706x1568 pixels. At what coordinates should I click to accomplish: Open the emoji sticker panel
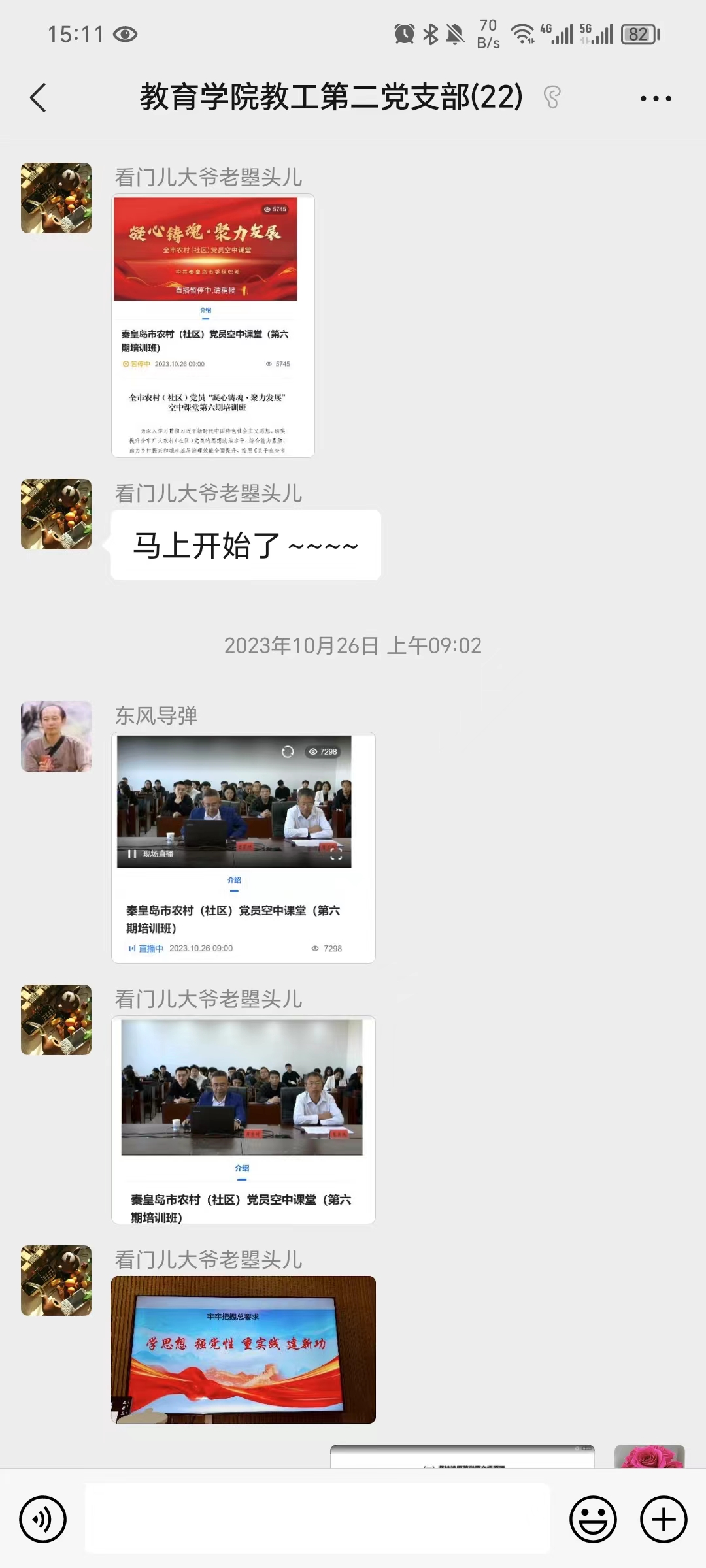pos(593,1519)
